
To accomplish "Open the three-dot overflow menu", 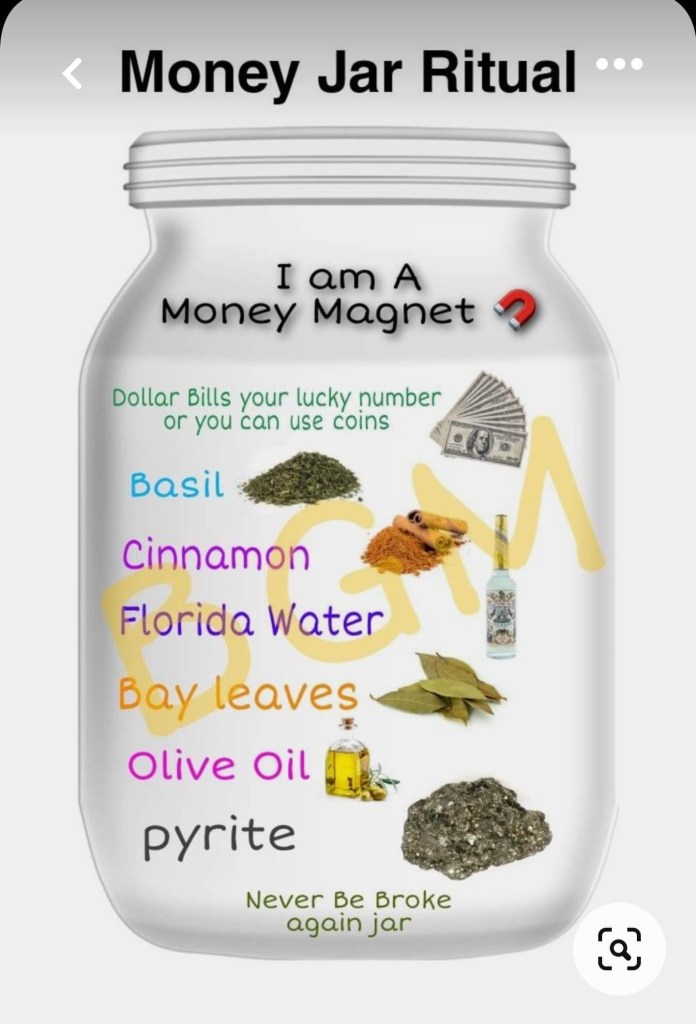I will point(619,64).
